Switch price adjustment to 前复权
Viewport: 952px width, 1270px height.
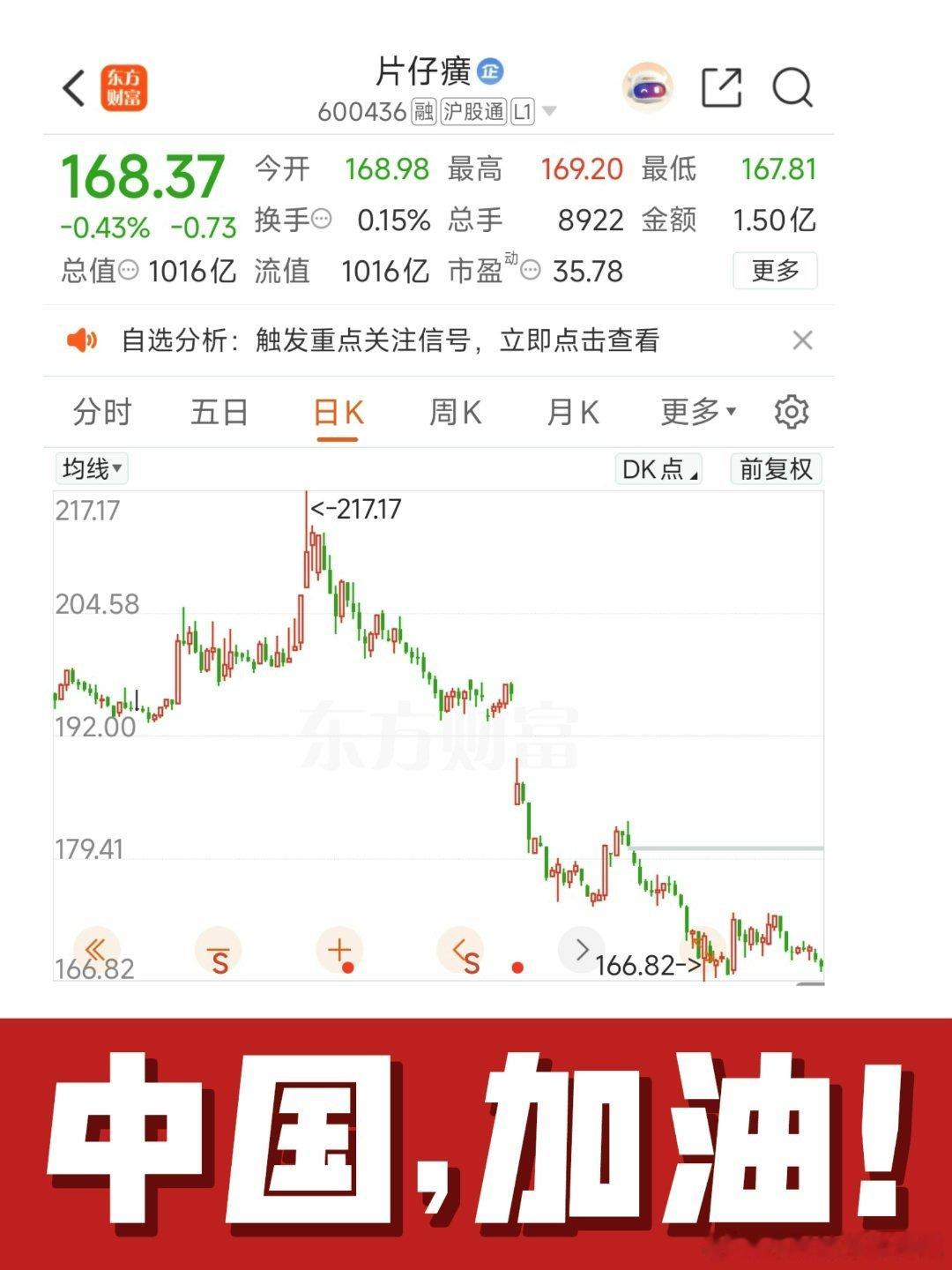pos(773,470)
